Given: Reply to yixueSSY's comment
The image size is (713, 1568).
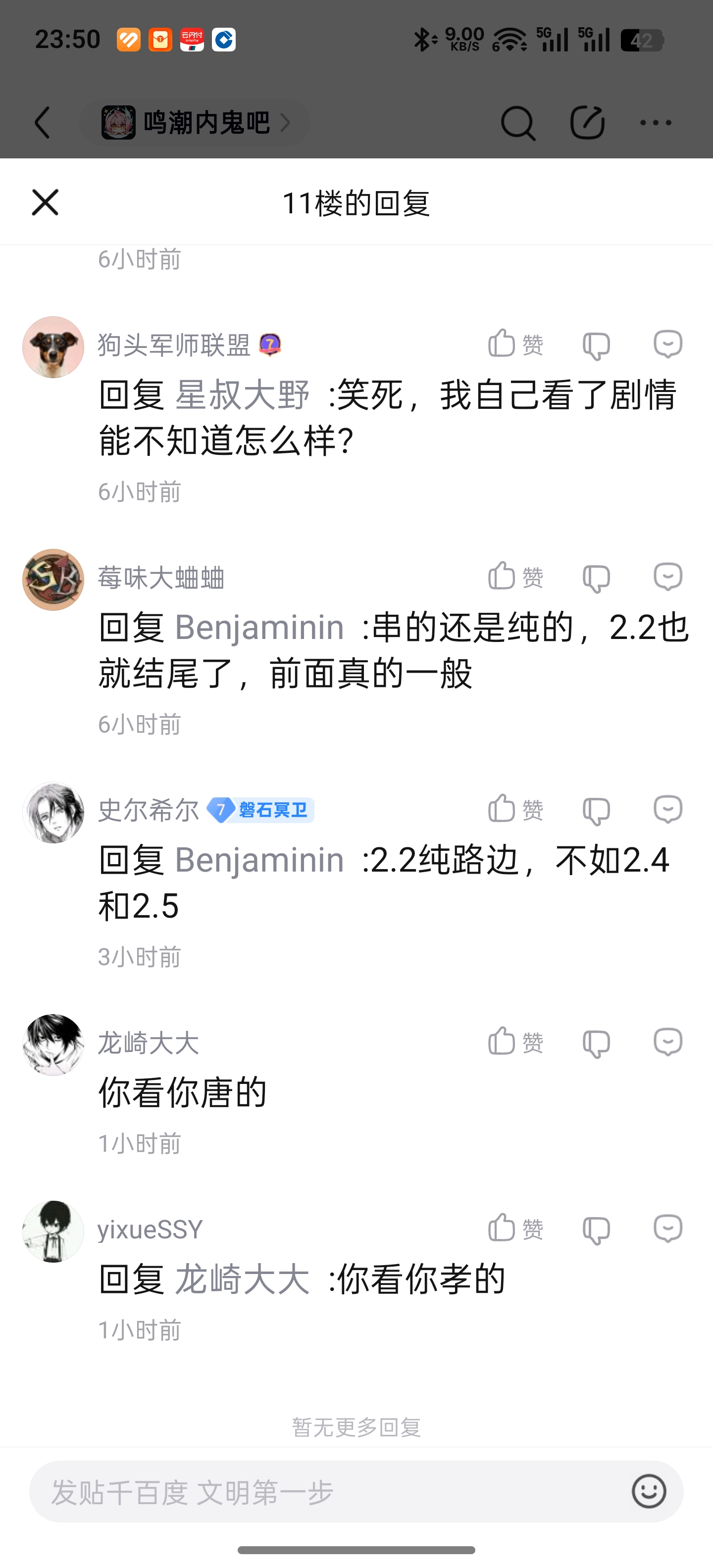Looking at the screenshot, I should tap(667, 1229).
